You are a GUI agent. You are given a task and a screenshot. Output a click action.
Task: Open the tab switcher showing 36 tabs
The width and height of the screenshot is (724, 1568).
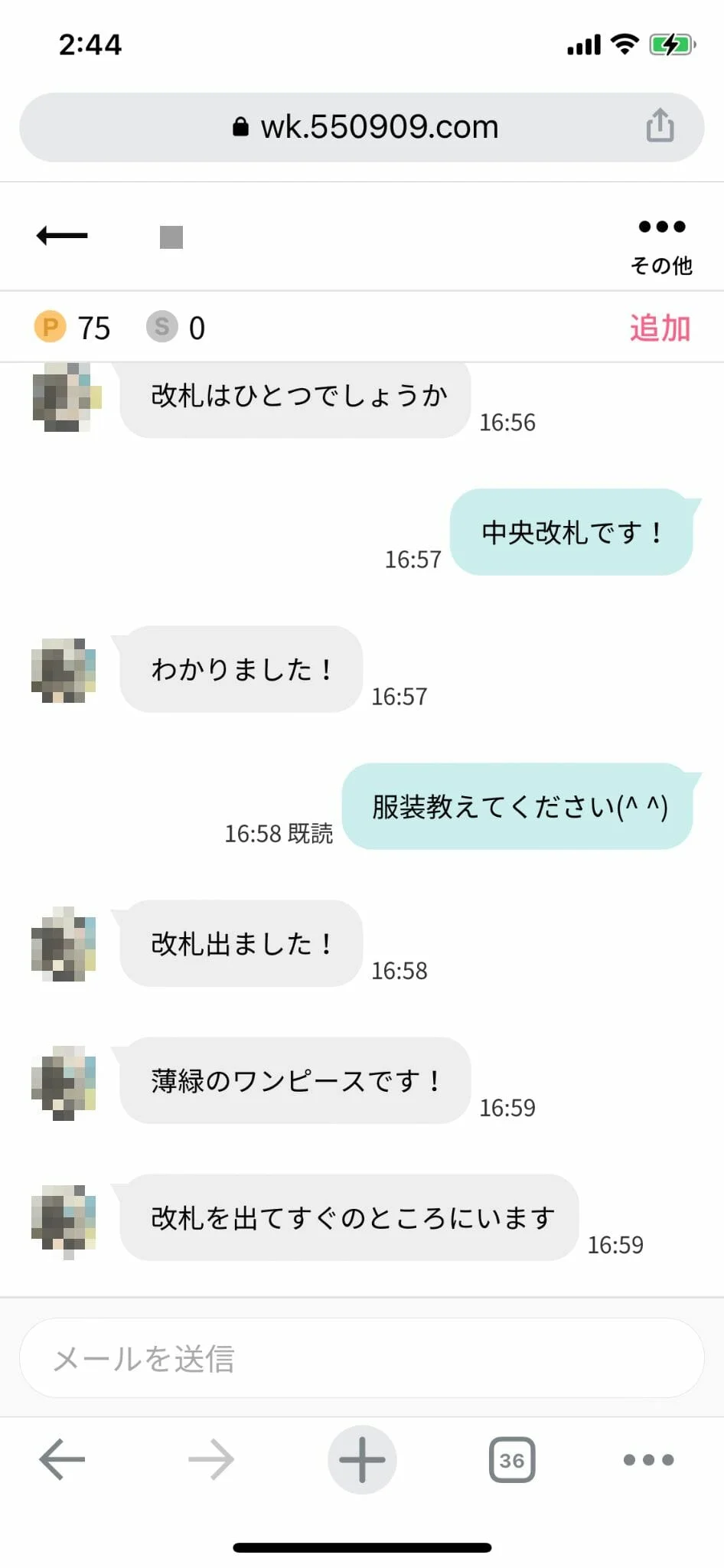pos(511,1459)
